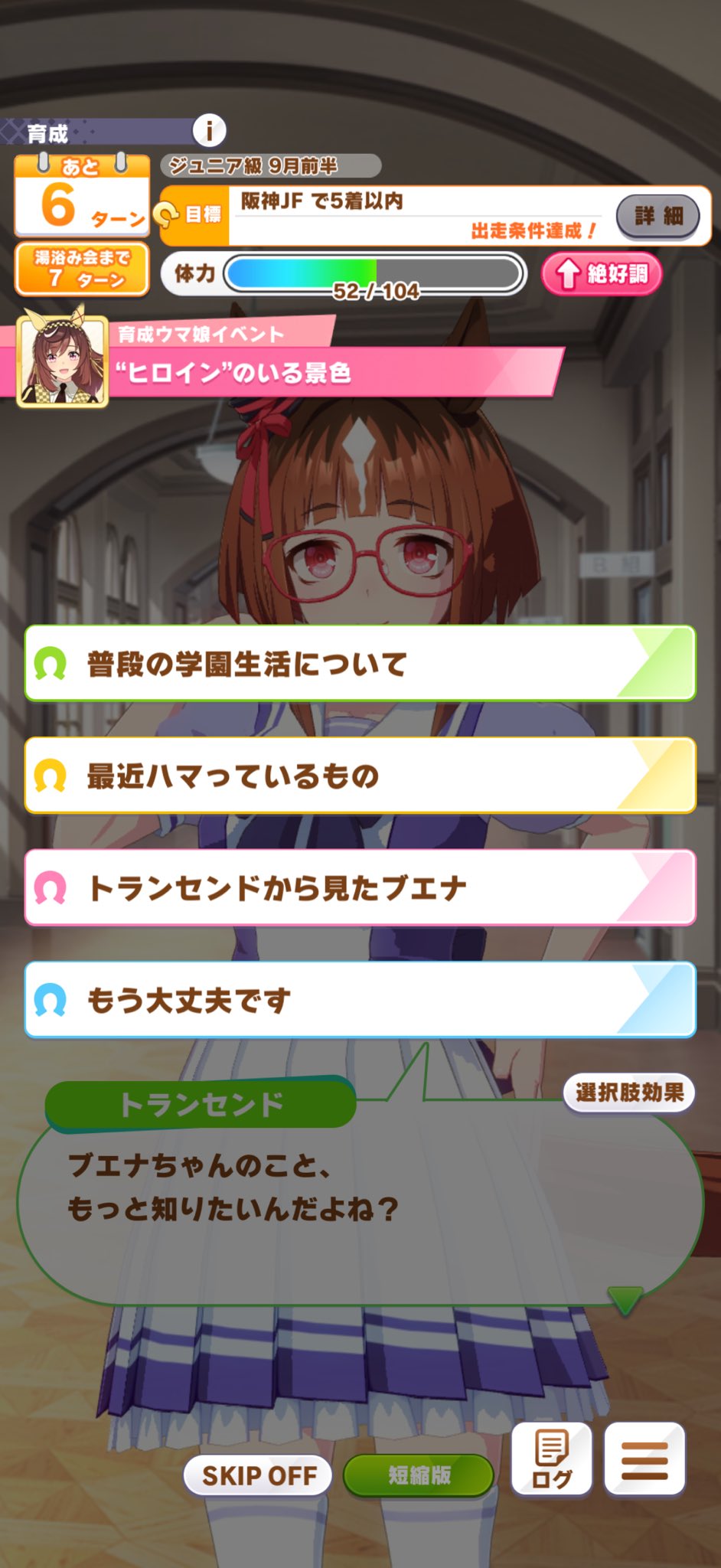
Task: Open the hamburger menu
Action: point(644,1459)
